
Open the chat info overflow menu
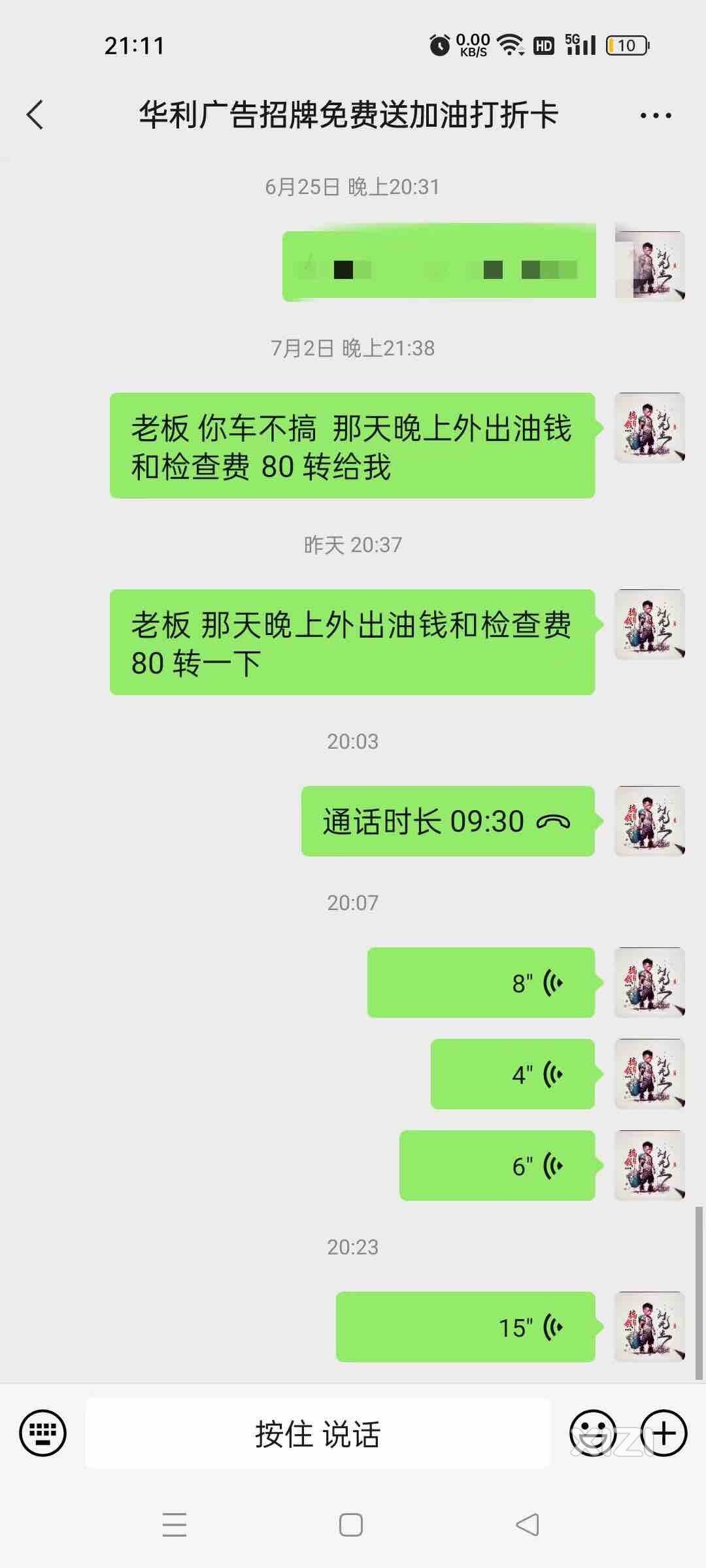click(x=655, y=116)
